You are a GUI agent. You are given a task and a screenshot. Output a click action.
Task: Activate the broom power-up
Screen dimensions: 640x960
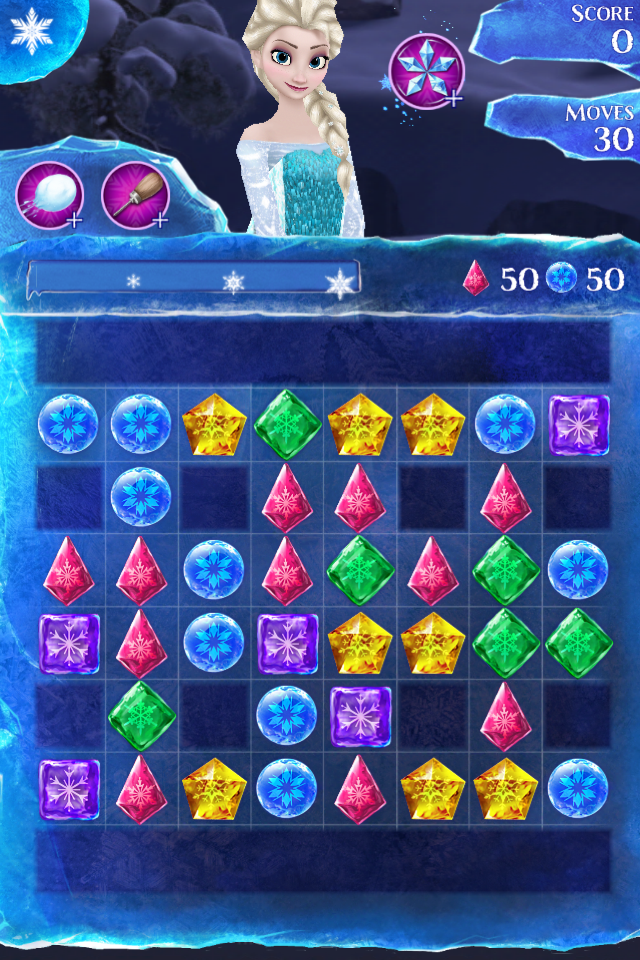click(135, 196)
